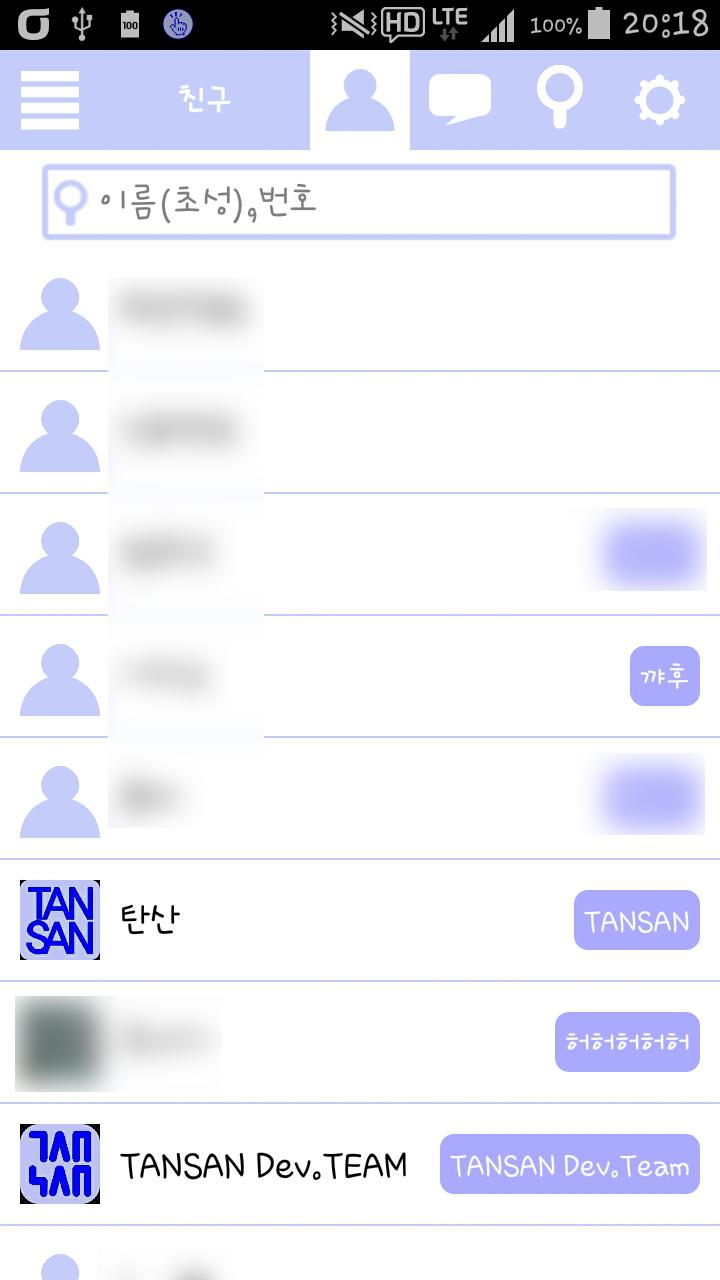Open the hamburger navigation menu
Screen dimensions: 720x1280
(x=48, y=100)
